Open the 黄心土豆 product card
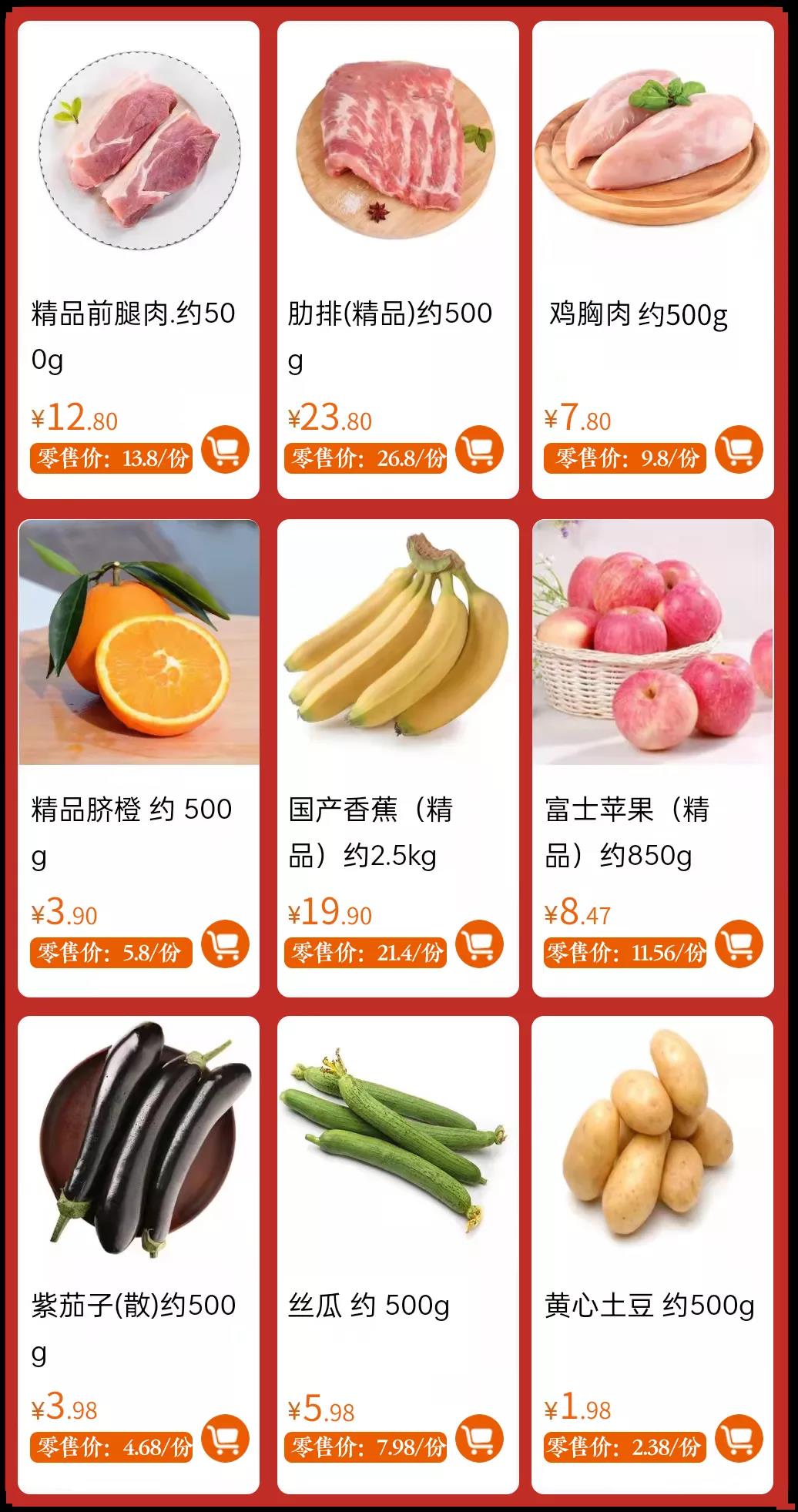The width and height of the screenshot is (798, 1512). [x=652, y=1140]
